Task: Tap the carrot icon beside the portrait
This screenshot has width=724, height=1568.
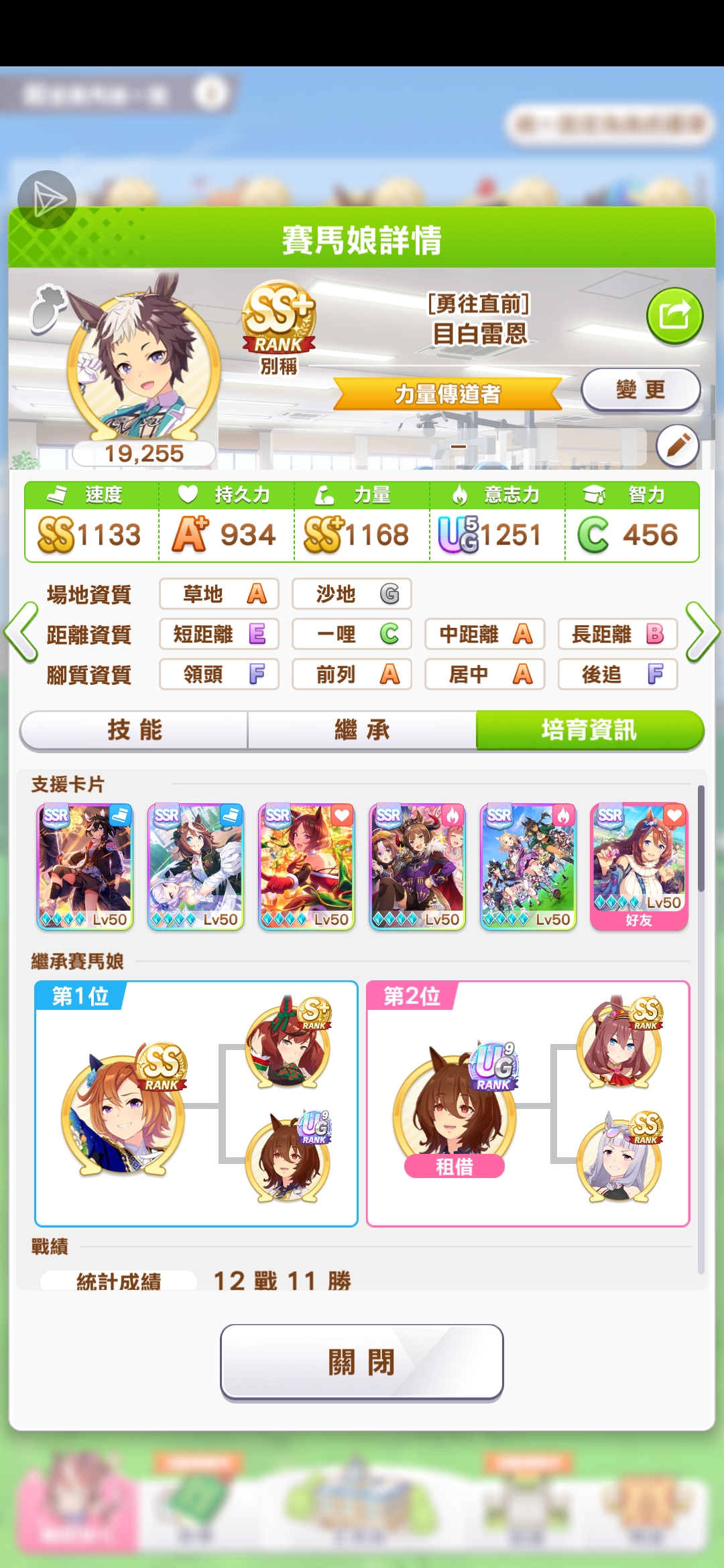Action: tap(47, 309)
